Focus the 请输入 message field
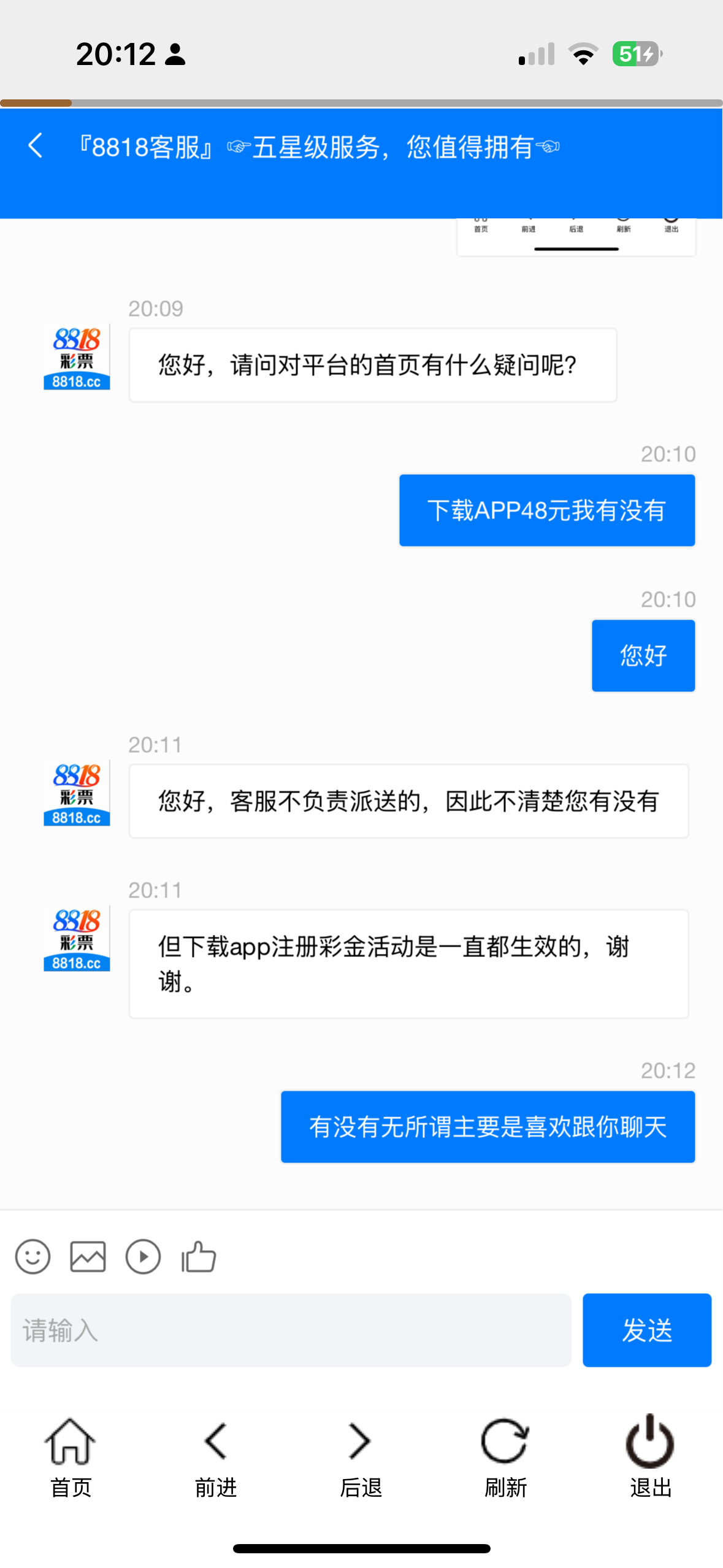 [x=291, y=1330]
